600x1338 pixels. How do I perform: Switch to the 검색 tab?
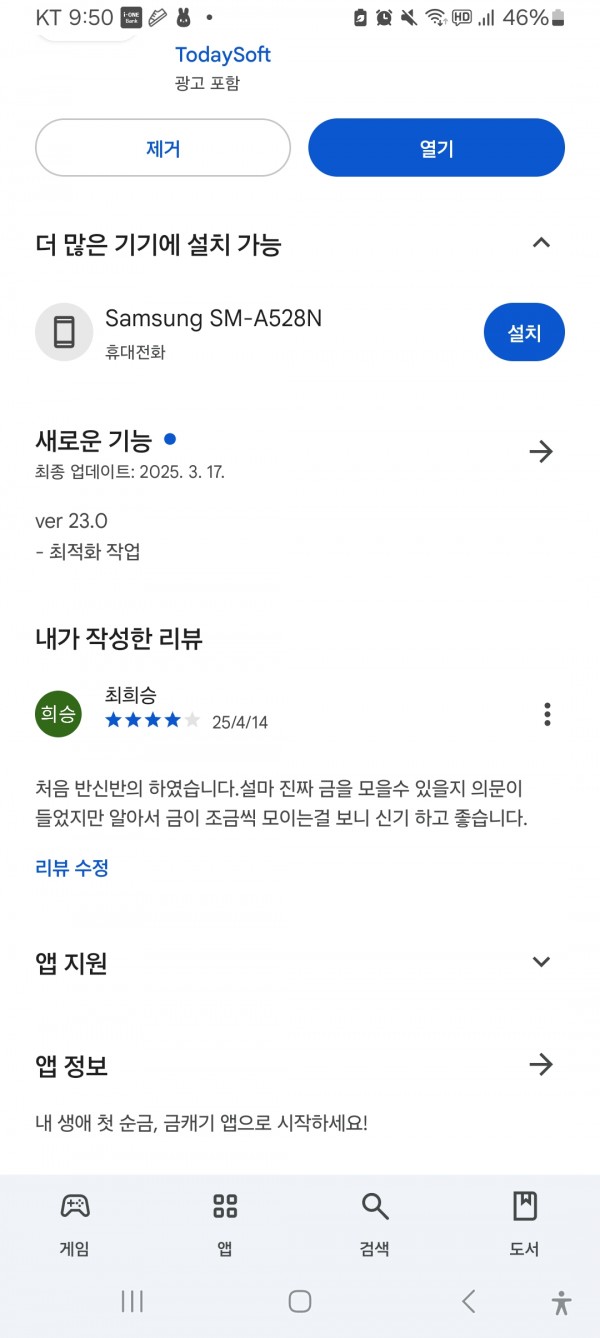tap(375, 1224)
